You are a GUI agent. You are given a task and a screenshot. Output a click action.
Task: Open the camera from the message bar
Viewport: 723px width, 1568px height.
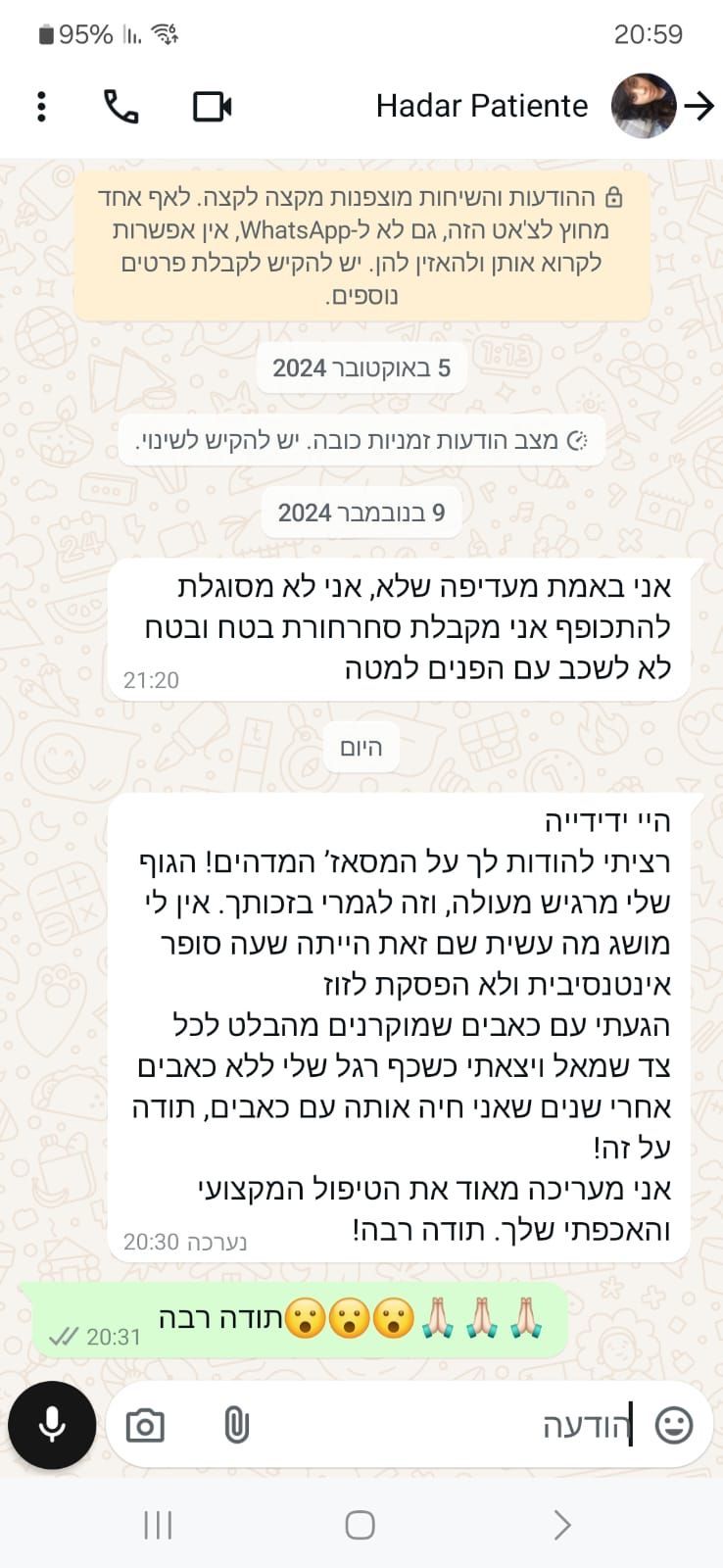coord(145,1425)
